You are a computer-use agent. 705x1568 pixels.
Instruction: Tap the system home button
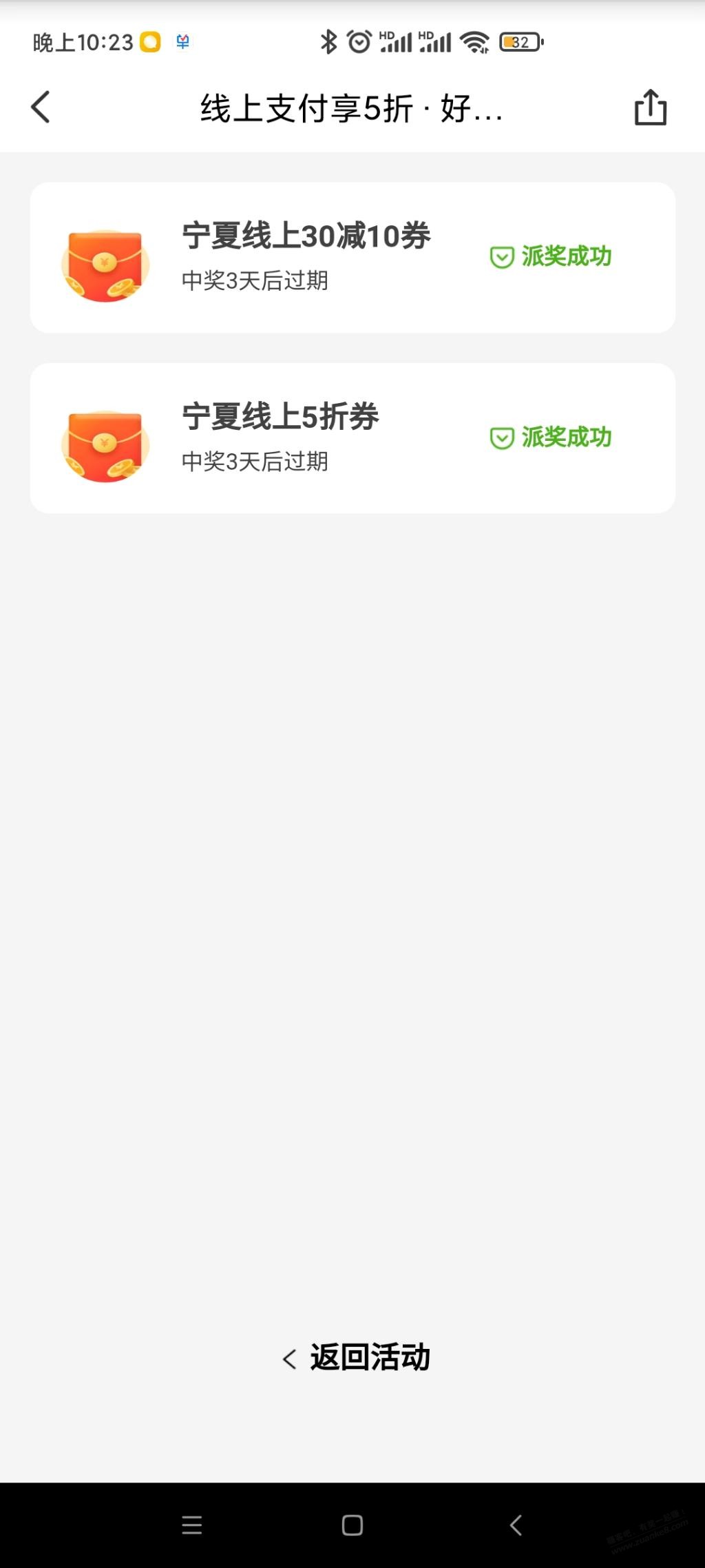(x=352, y=1525)
